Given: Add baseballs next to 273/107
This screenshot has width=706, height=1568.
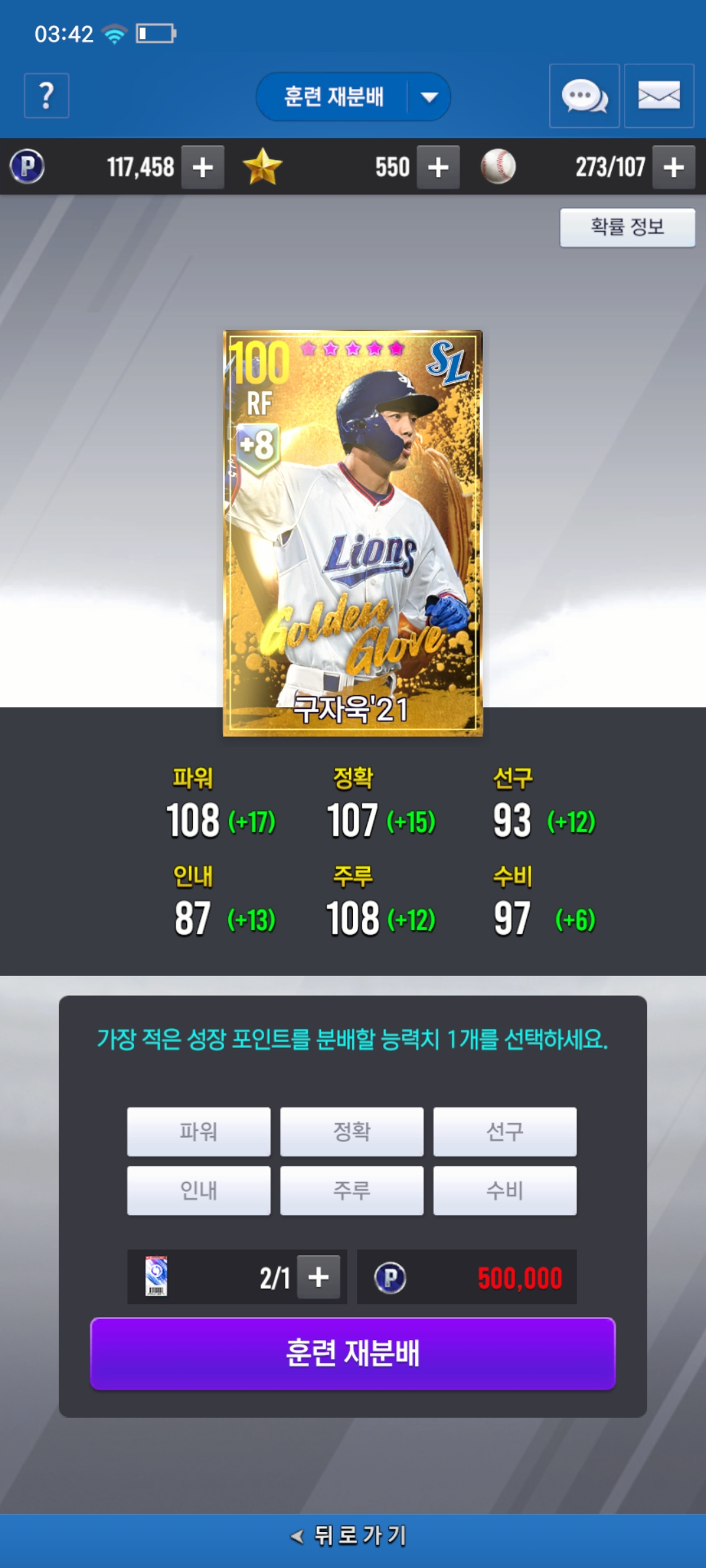Looking at the screenshot, I should [673, 167].
